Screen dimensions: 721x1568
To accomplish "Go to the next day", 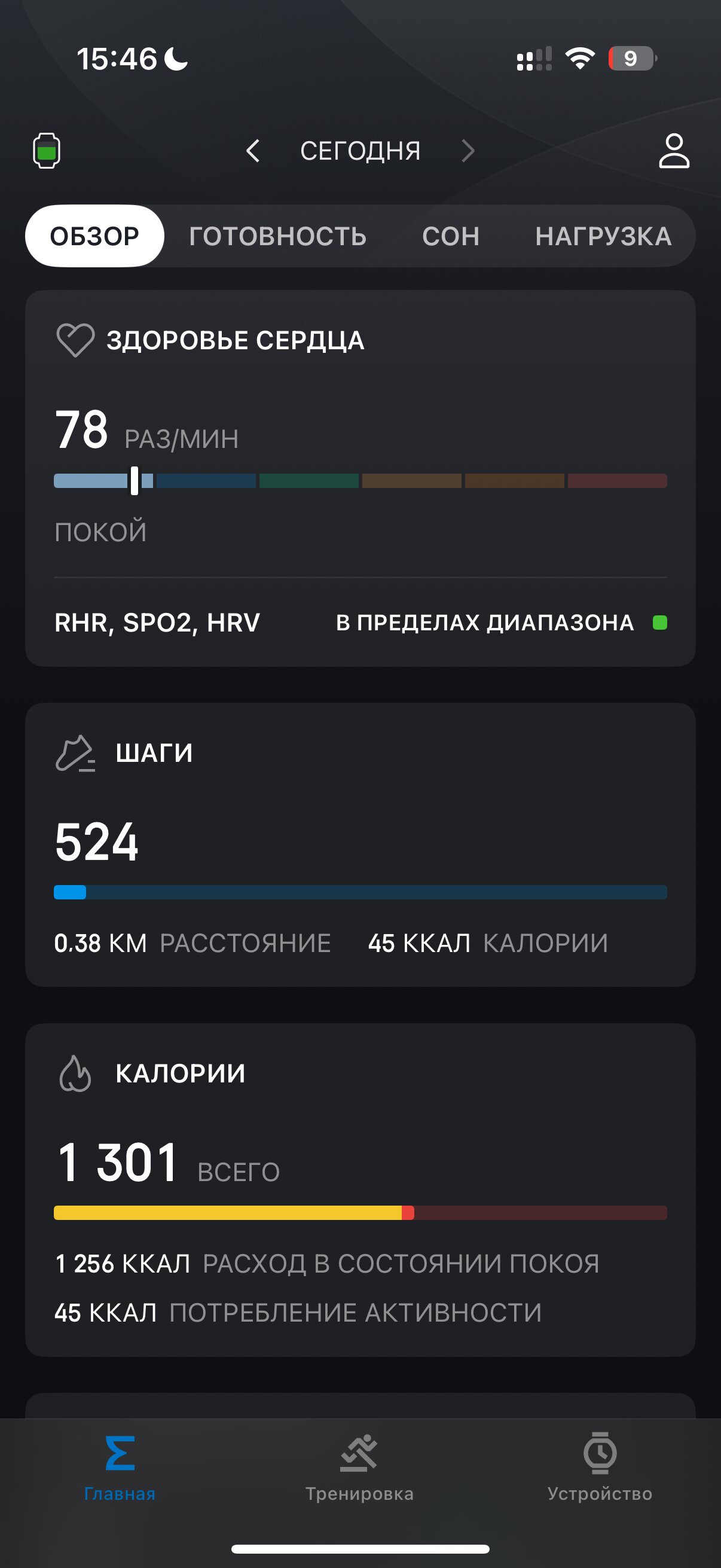I will click(468, 150).
